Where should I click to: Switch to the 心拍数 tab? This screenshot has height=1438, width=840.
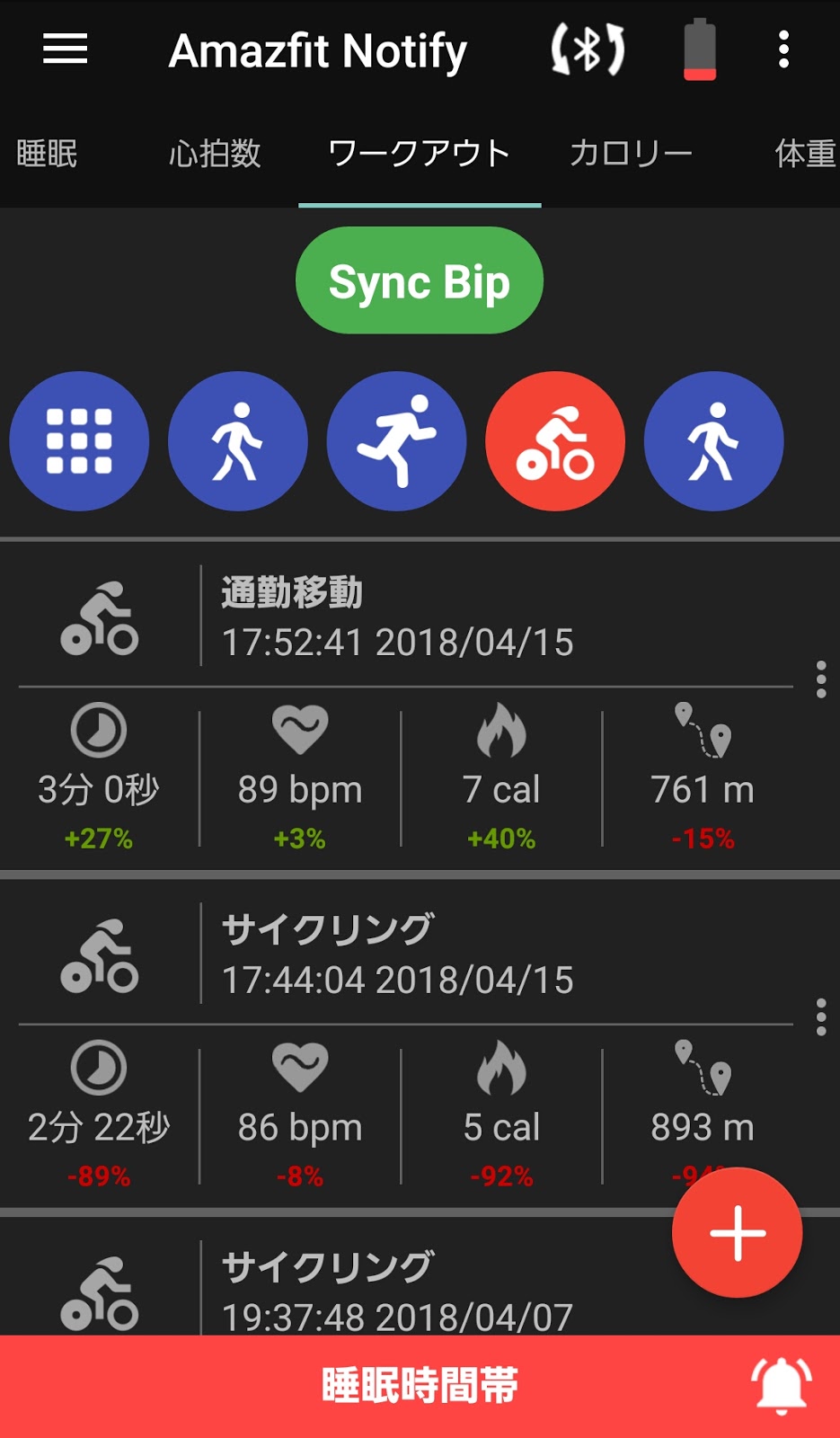215,154
